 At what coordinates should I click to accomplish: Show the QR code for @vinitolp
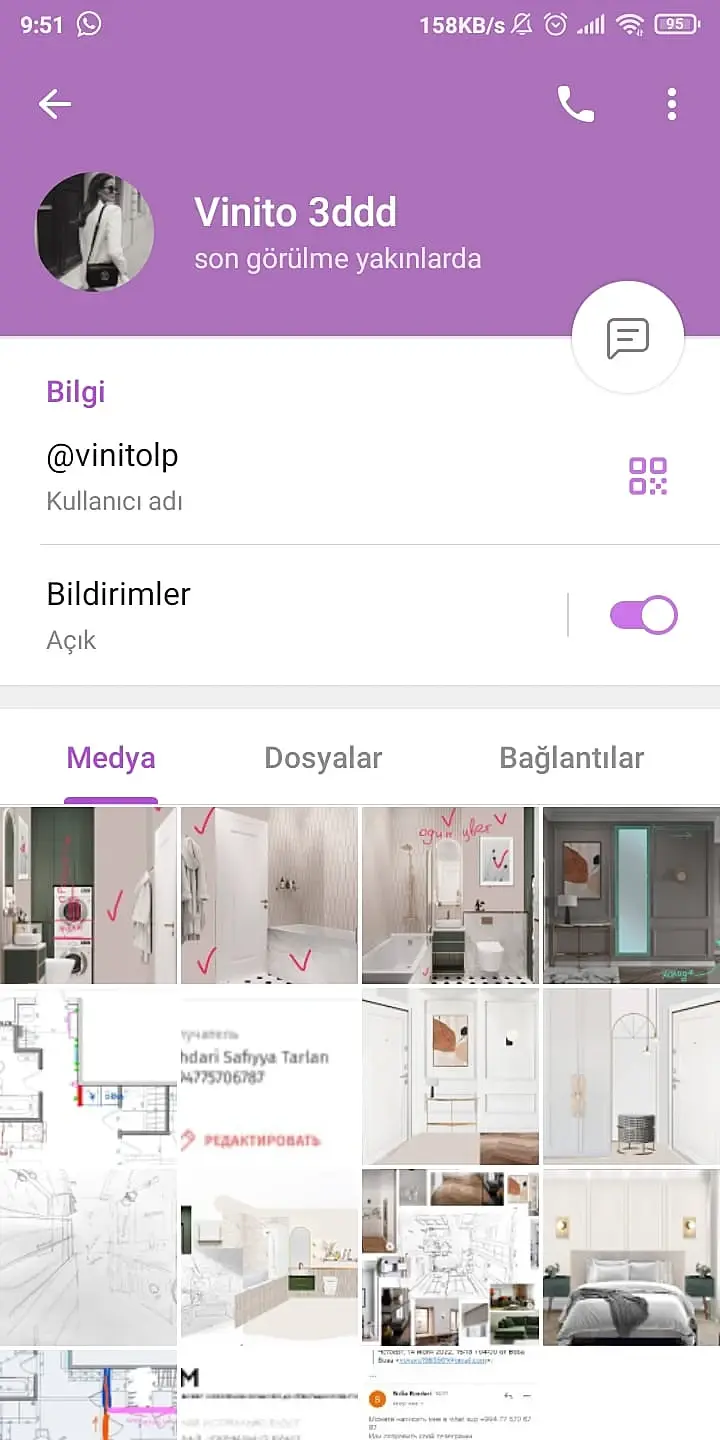pyautogui.click(x=648, y=476)
